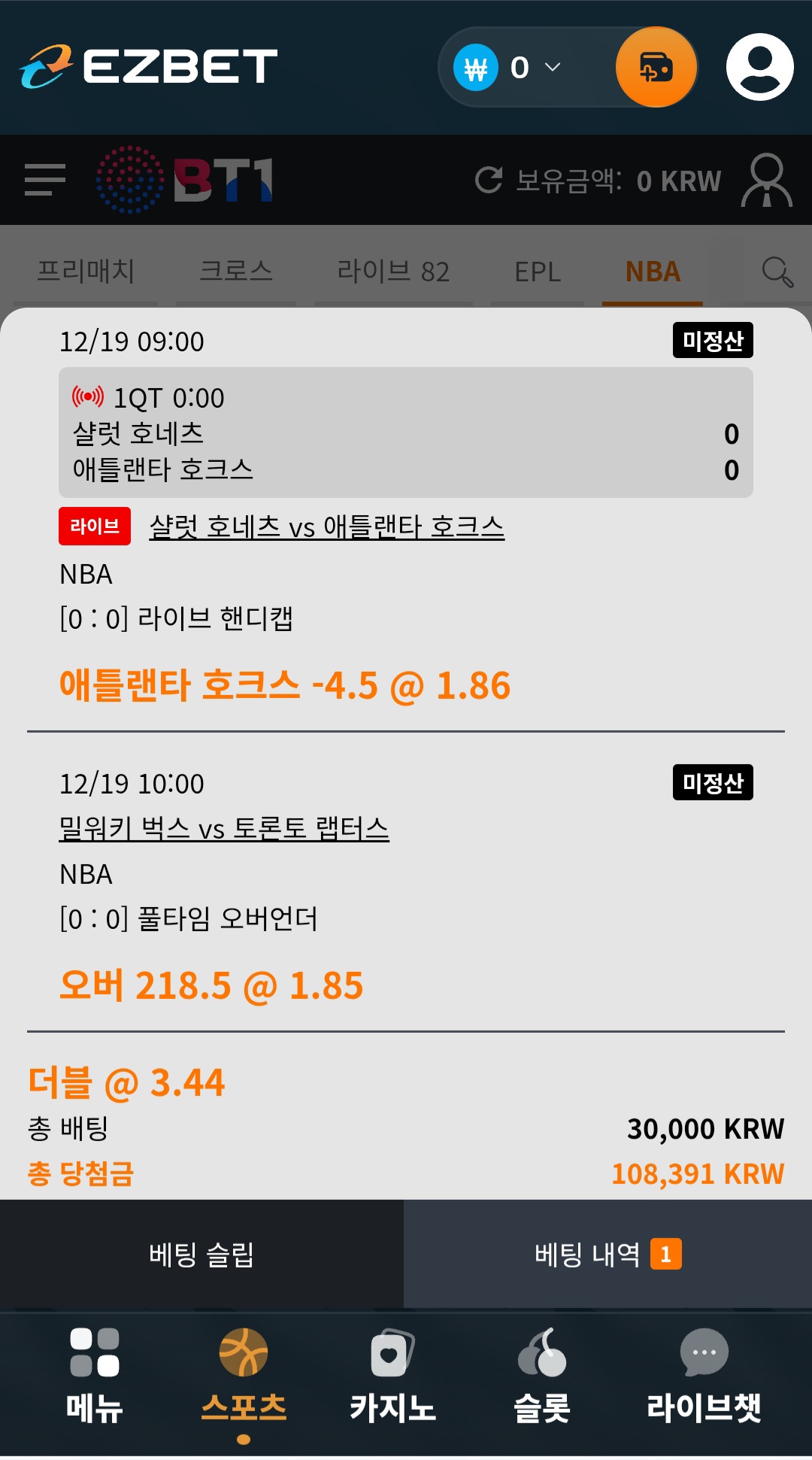Switch to the 베팅 슬립 tab

pyautogui.click(x=201, y=1254)
